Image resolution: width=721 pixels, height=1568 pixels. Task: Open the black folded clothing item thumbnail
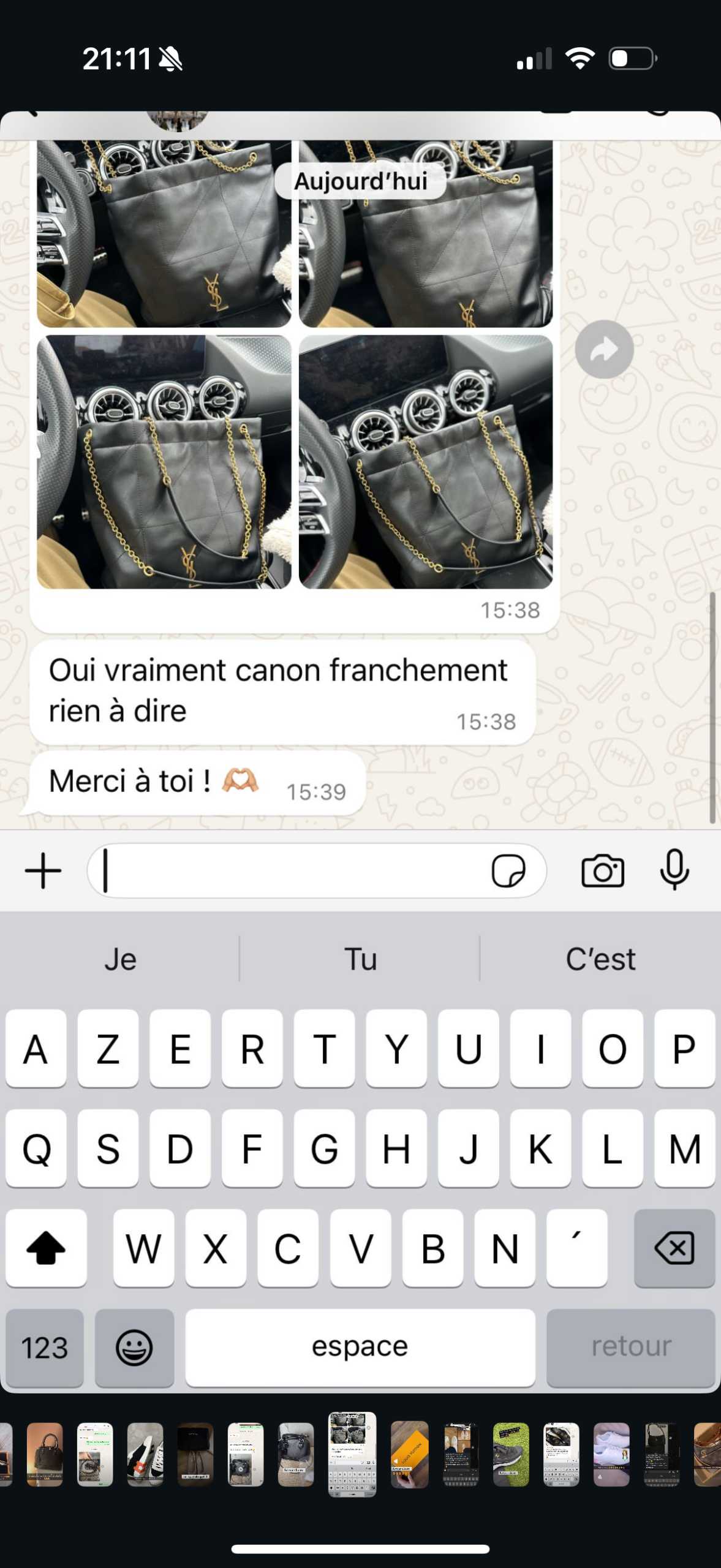(x=195, y=1454)
